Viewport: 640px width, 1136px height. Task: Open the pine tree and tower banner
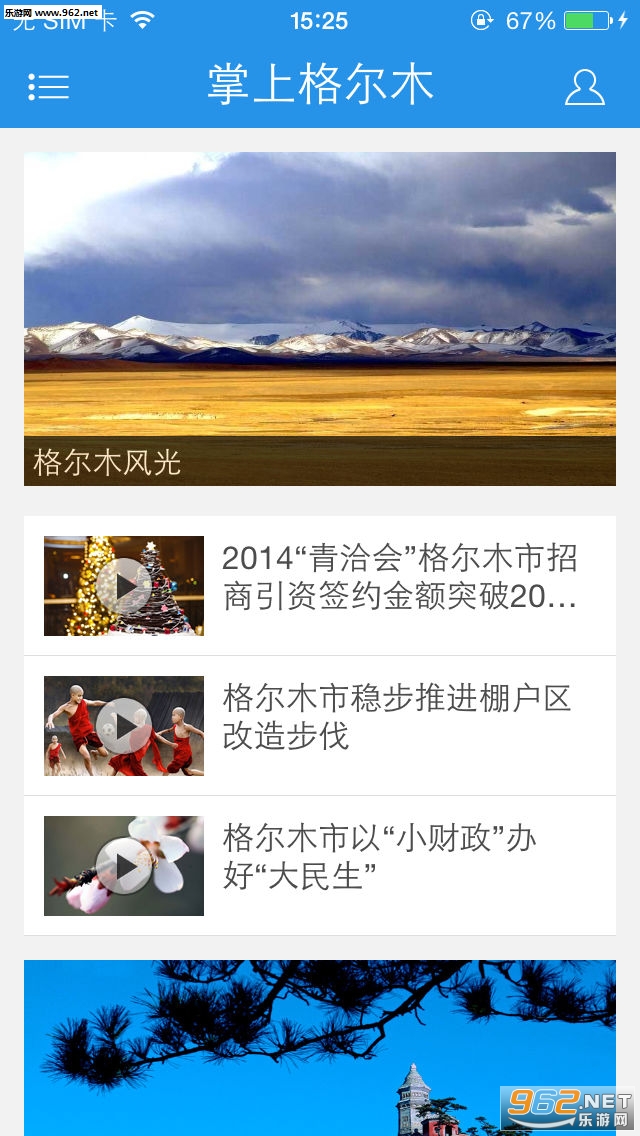[x=320, y=1048]
